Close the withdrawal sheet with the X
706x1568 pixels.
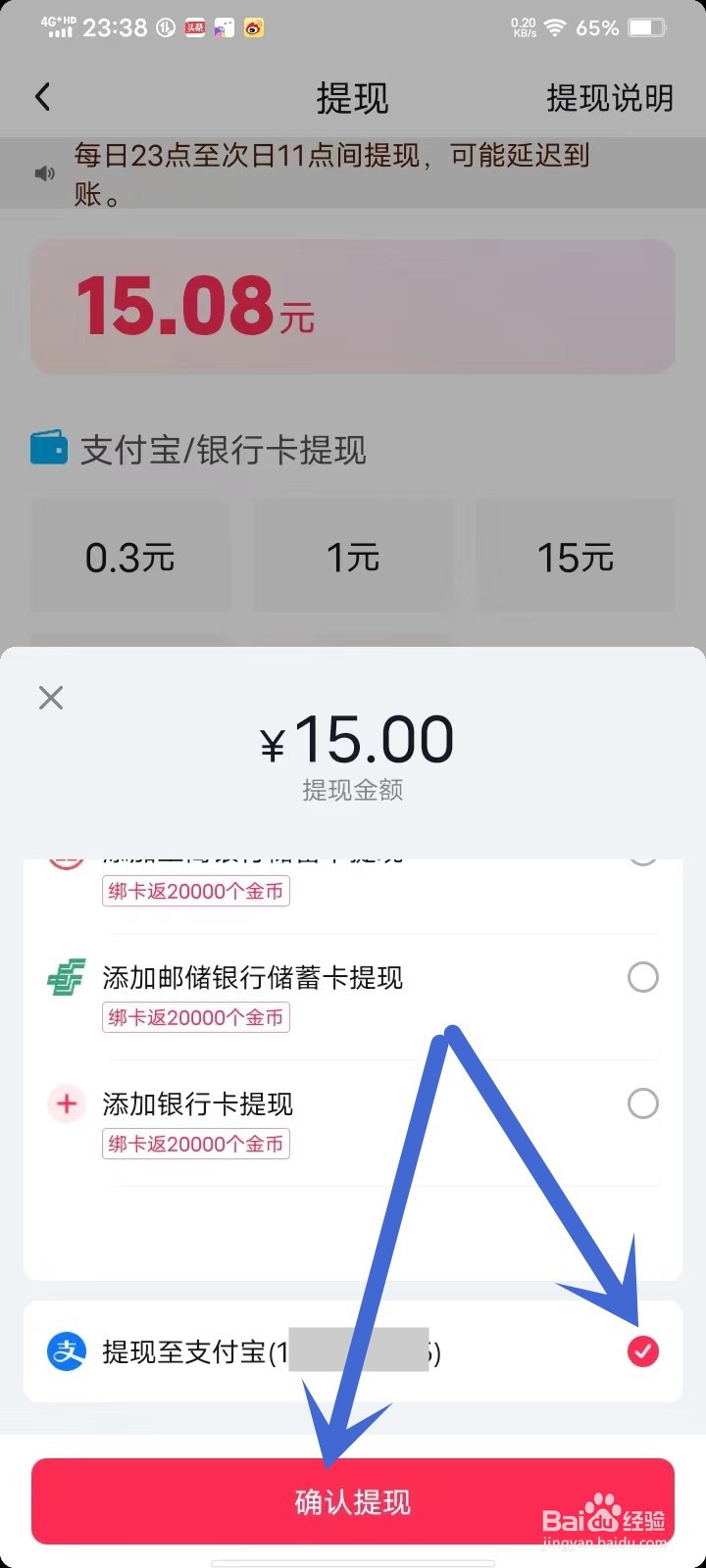tap(50, 698)
